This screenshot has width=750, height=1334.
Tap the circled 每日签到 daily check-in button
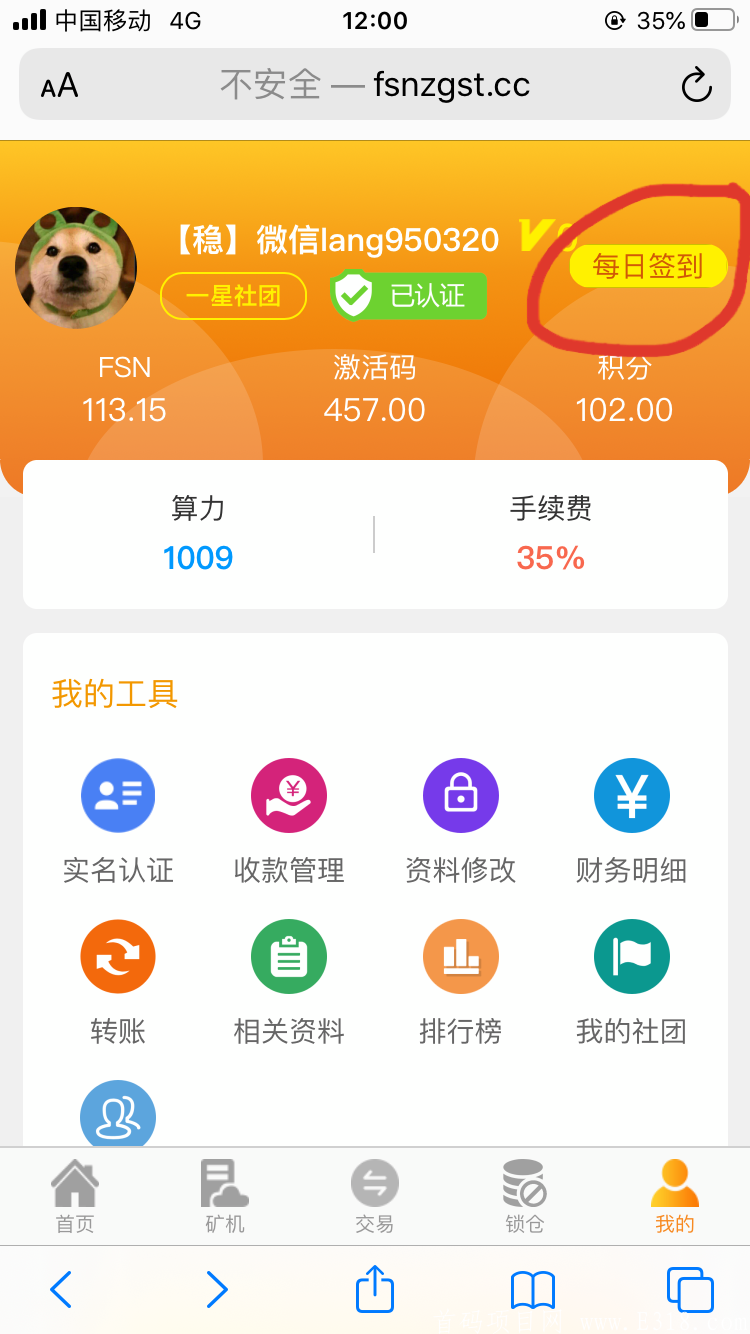pos(648,267)
